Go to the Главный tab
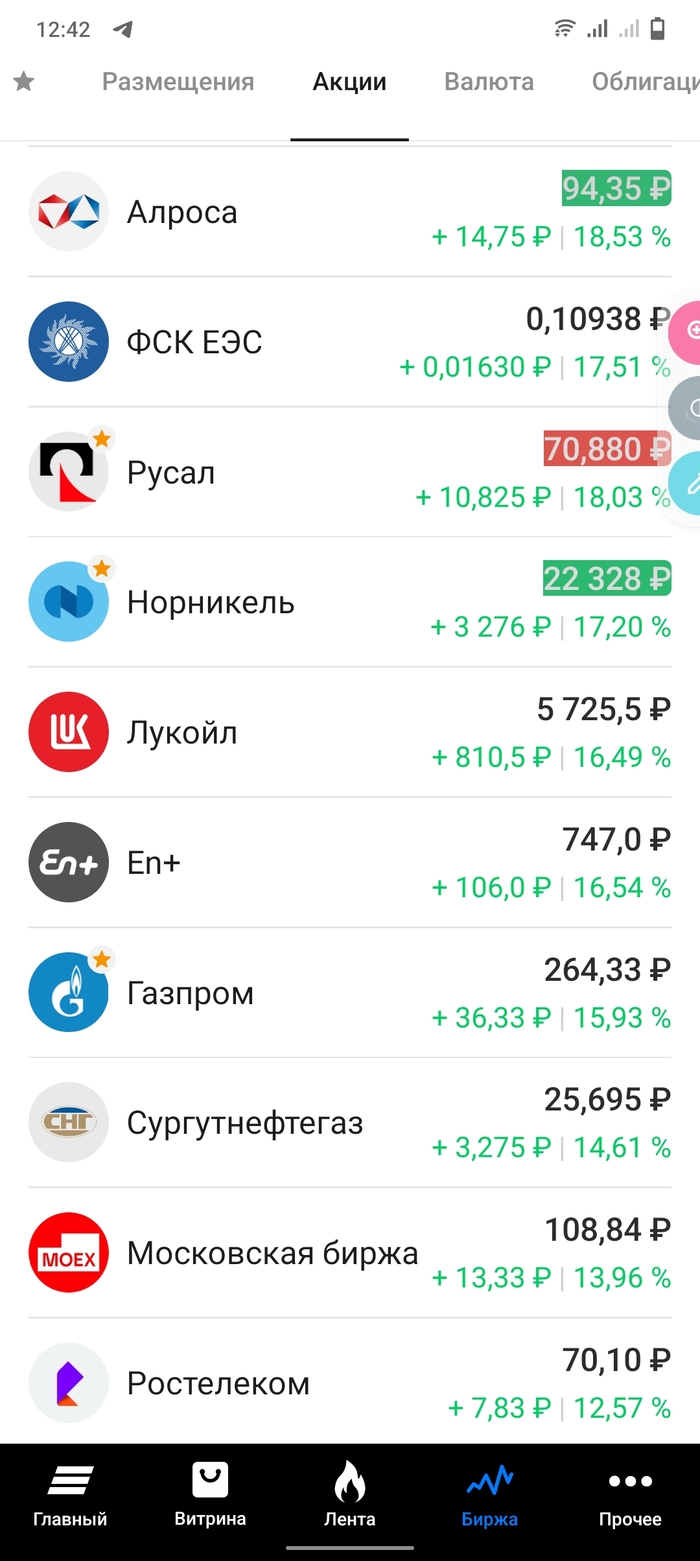 coord(70,1496)
